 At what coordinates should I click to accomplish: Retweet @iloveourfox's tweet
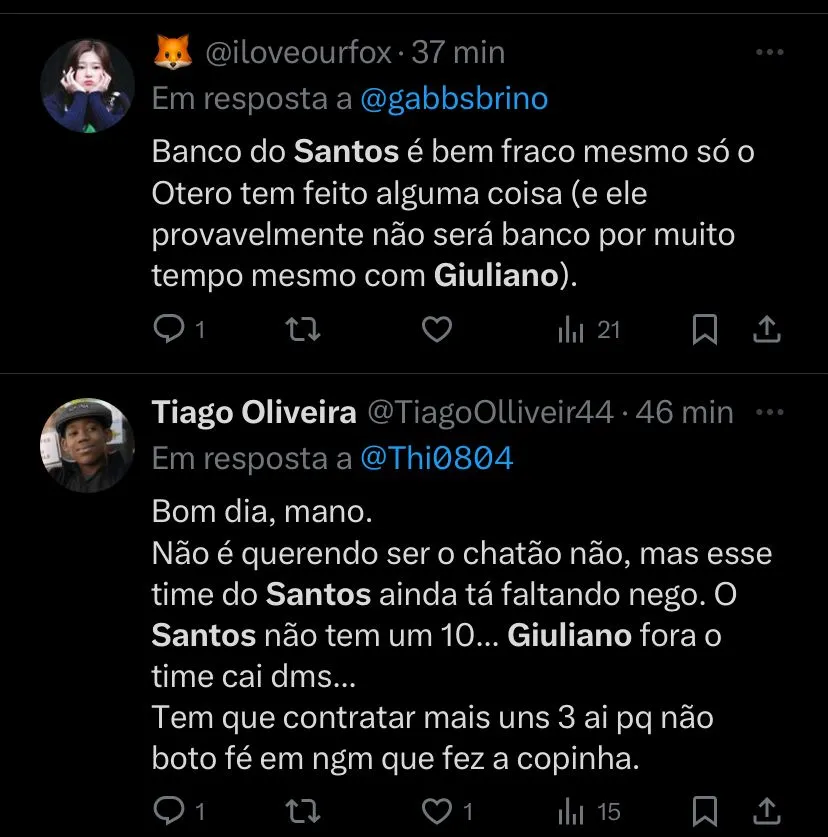point(303,329)
